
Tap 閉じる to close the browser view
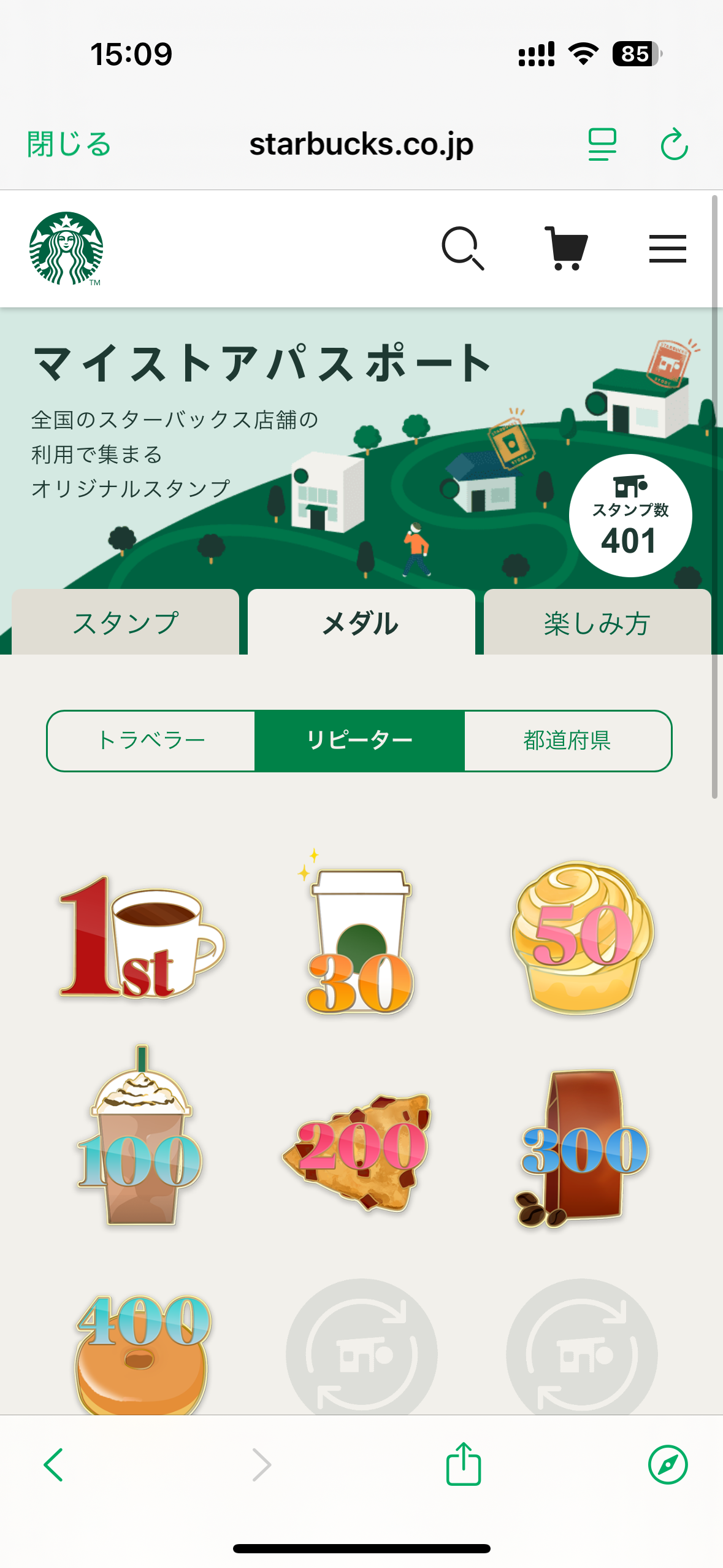[69, 145]
